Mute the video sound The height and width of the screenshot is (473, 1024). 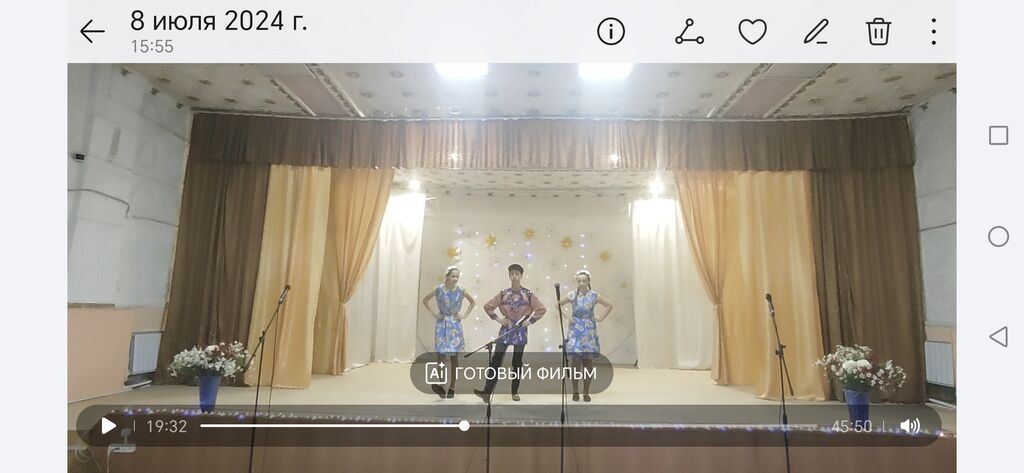coord(909,426)
